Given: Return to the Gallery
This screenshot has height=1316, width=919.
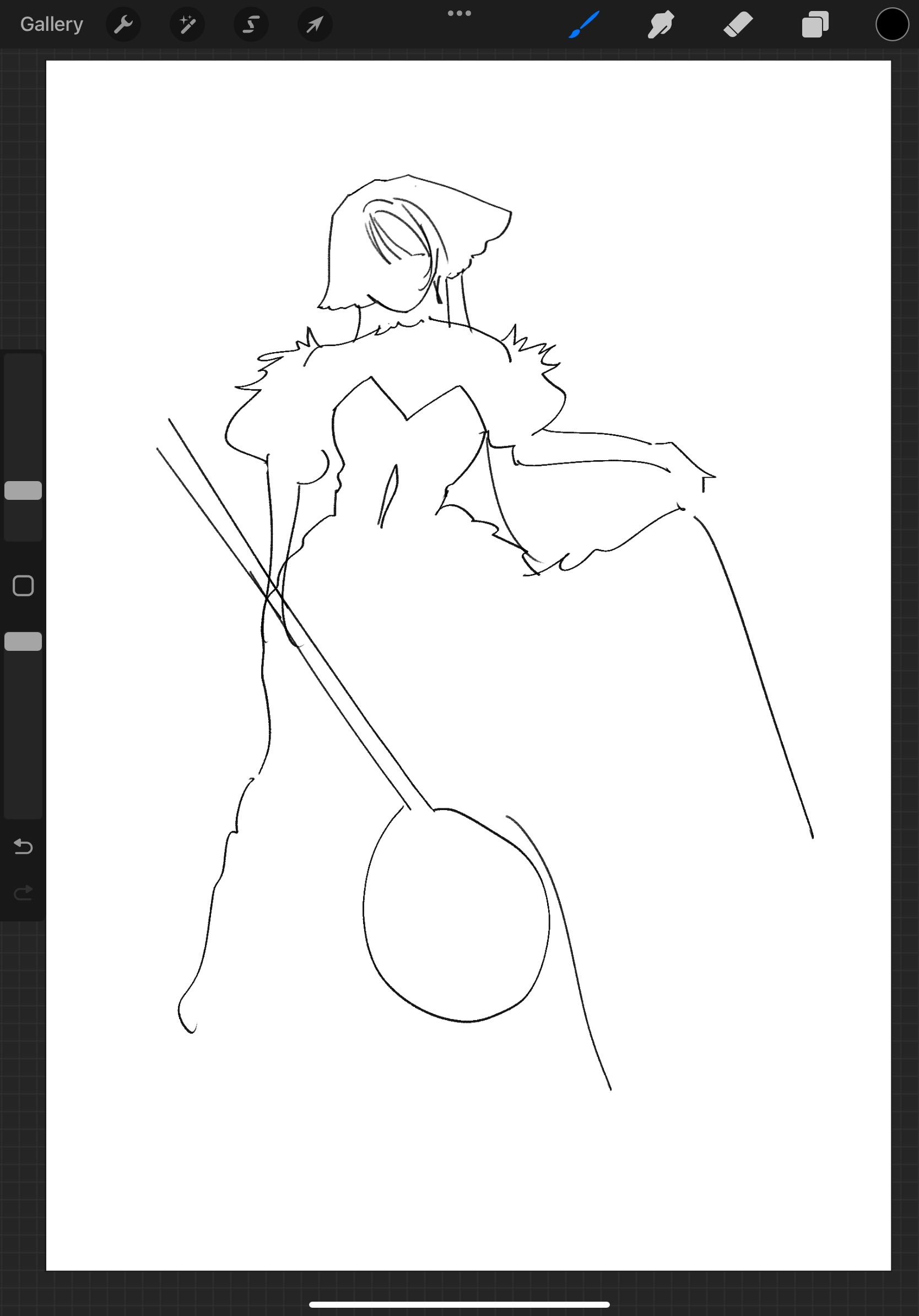Looking at the screenshot, I should tap(52, 24).
